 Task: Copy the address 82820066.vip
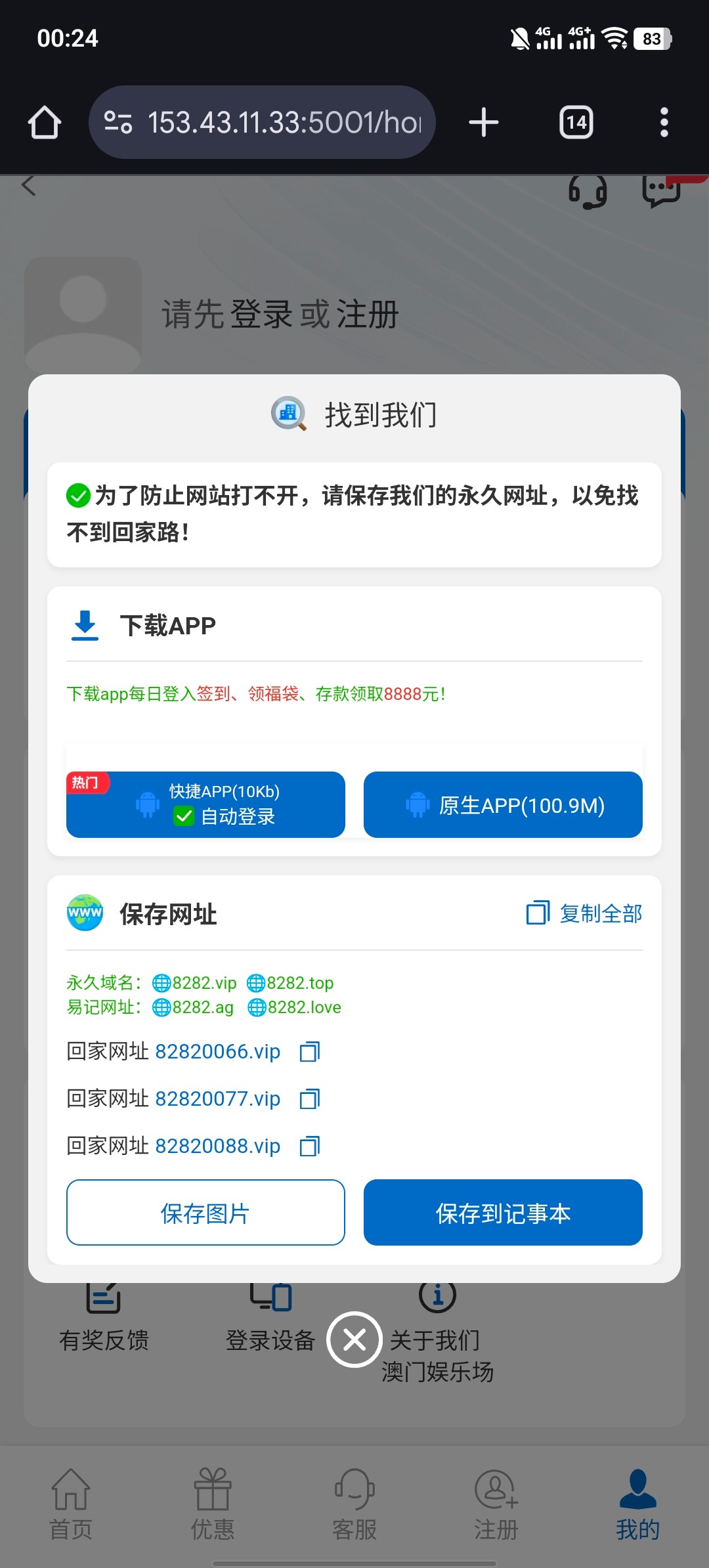[x=310, y=1052]
